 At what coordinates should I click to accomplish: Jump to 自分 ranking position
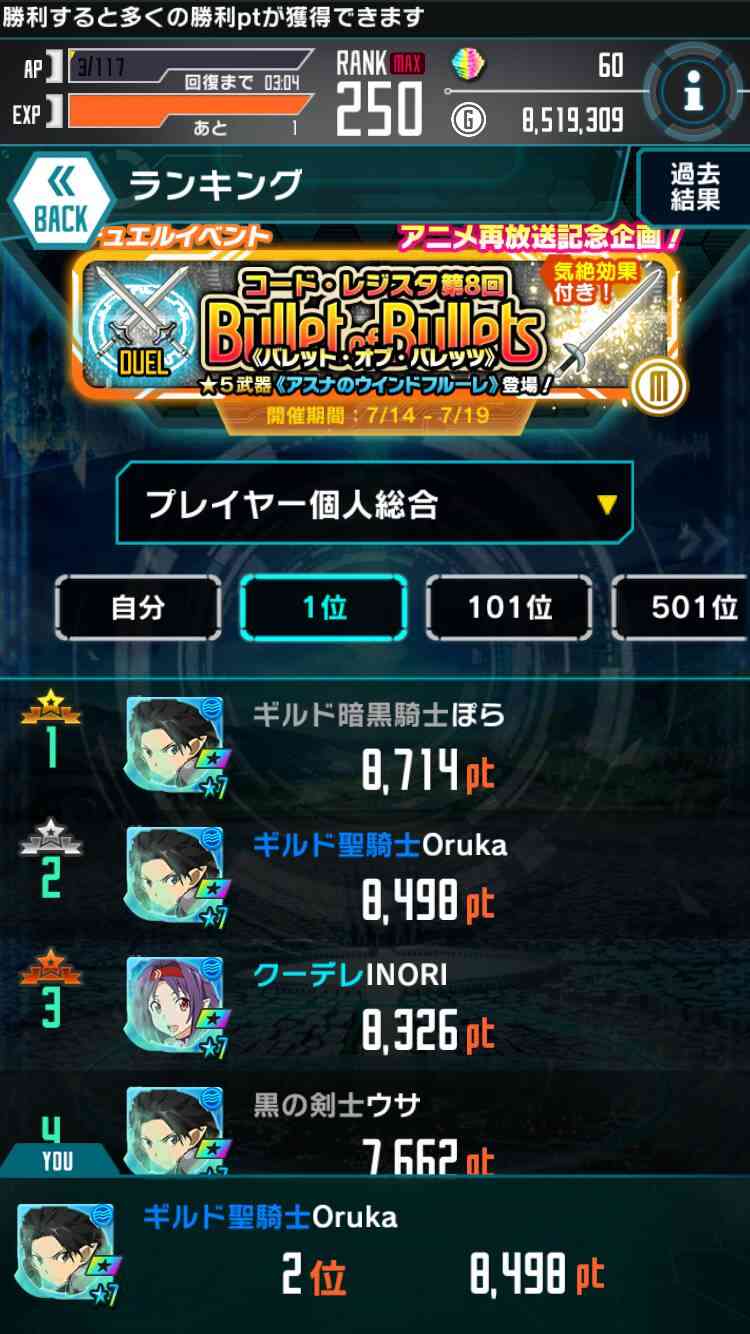[x=138, y=607]
